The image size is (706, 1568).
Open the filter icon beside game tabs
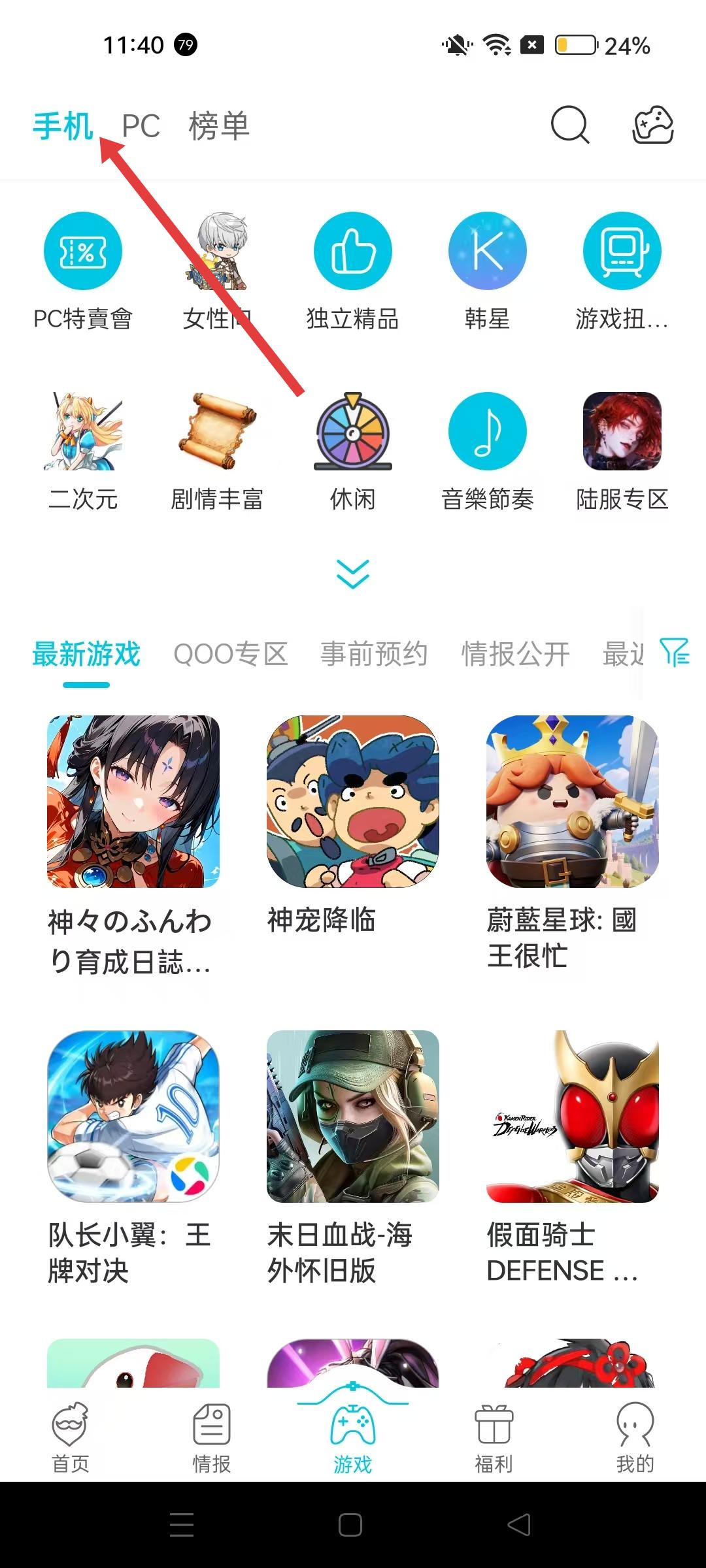point(674,652)
